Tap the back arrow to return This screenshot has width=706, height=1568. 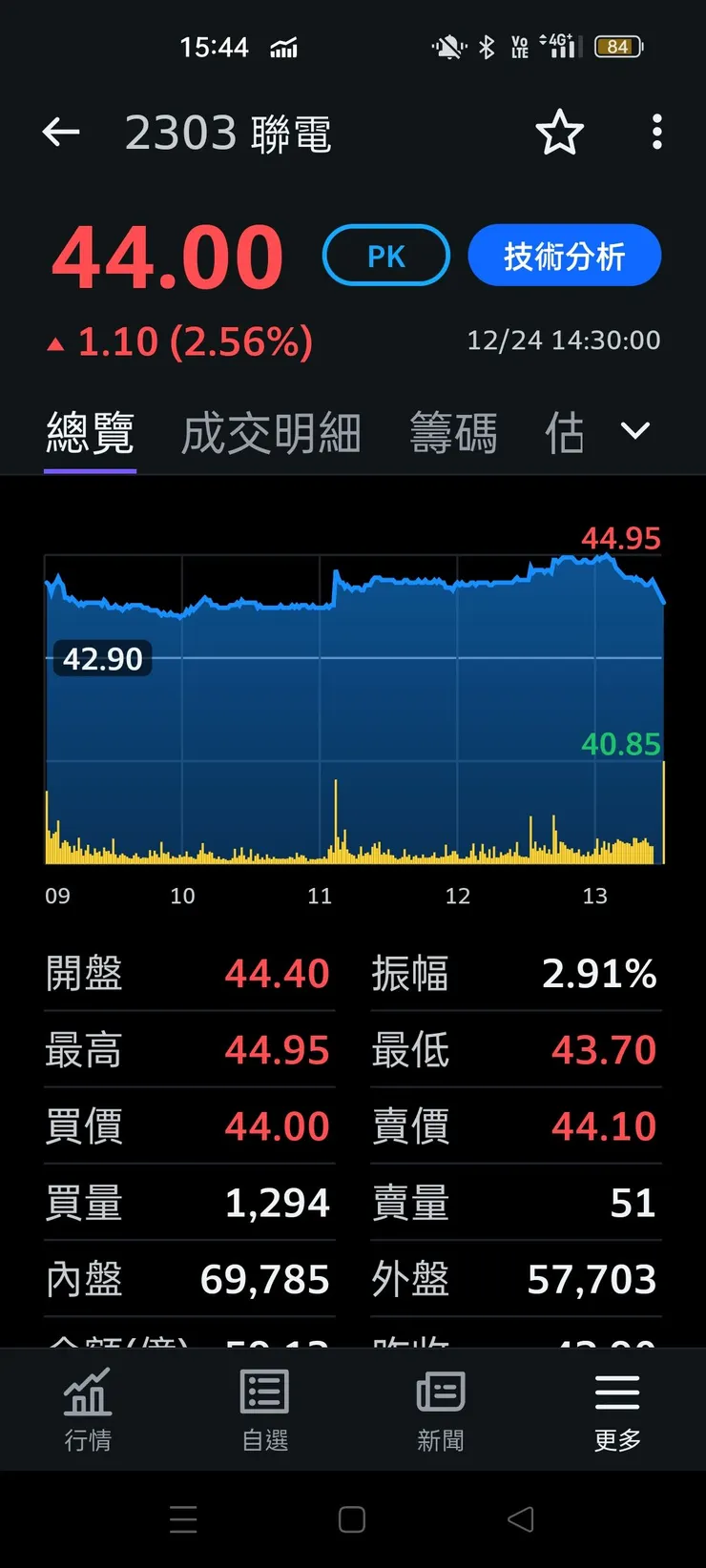(61, 133)
